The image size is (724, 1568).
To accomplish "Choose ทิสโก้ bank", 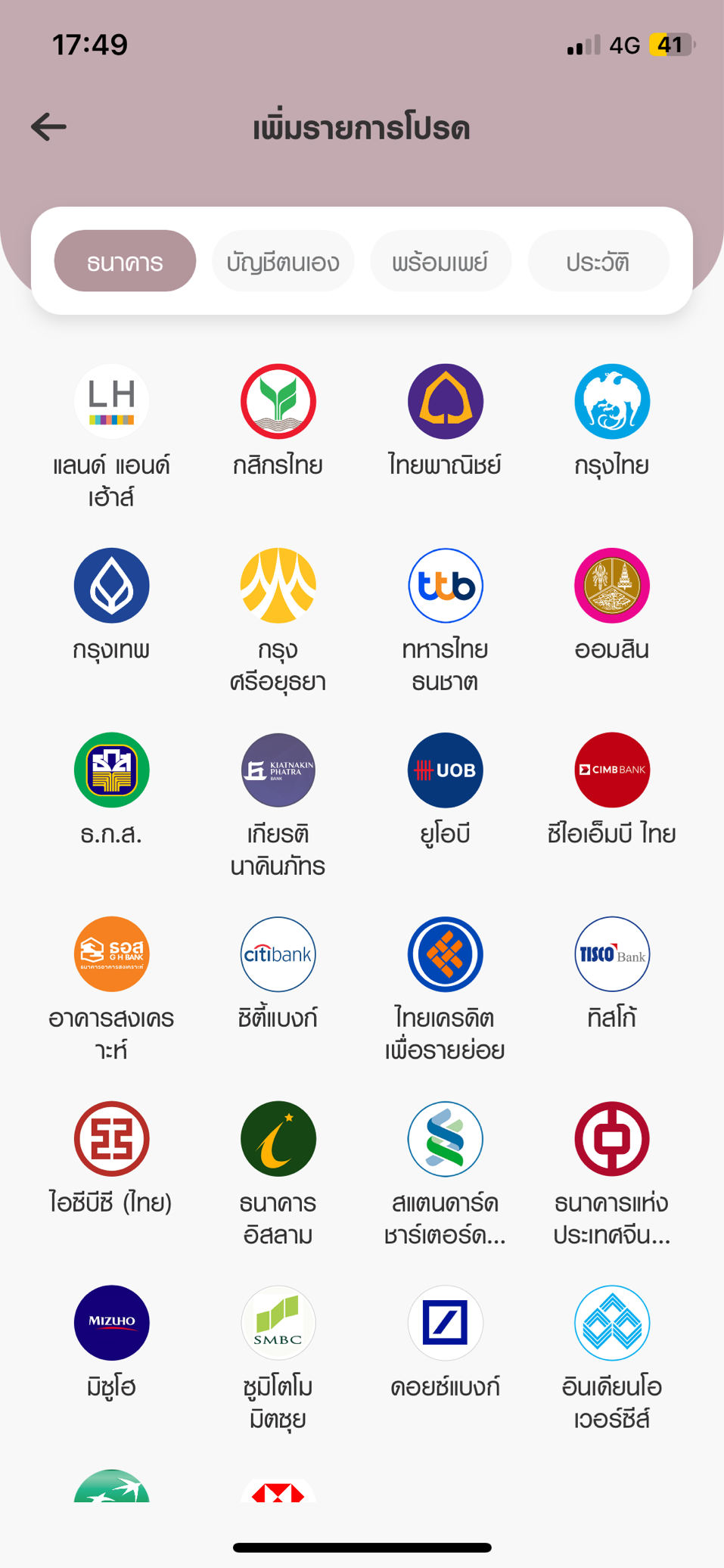I will [611, 954].
